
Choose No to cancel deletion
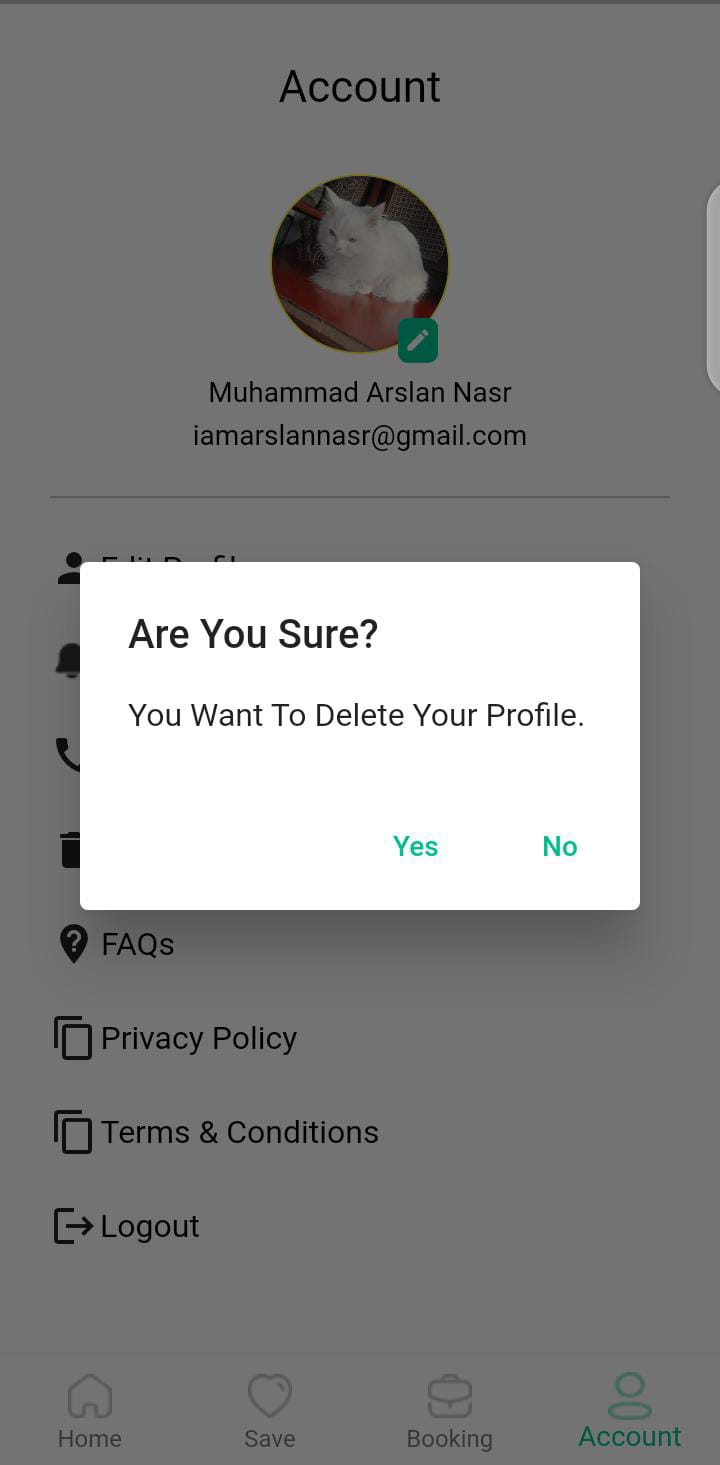click(559, 846)
